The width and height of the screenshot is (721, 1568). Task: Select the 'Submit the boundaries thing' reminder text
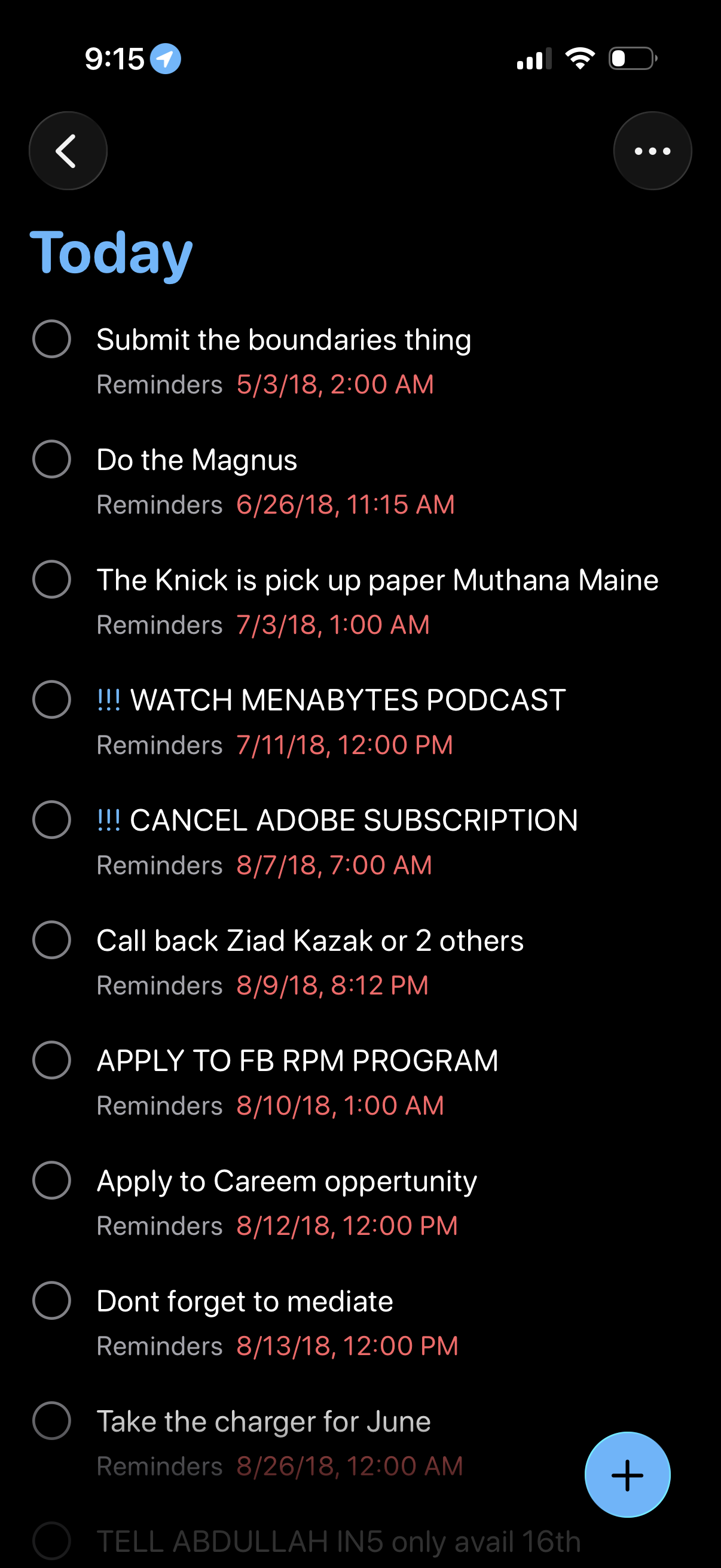283,340
